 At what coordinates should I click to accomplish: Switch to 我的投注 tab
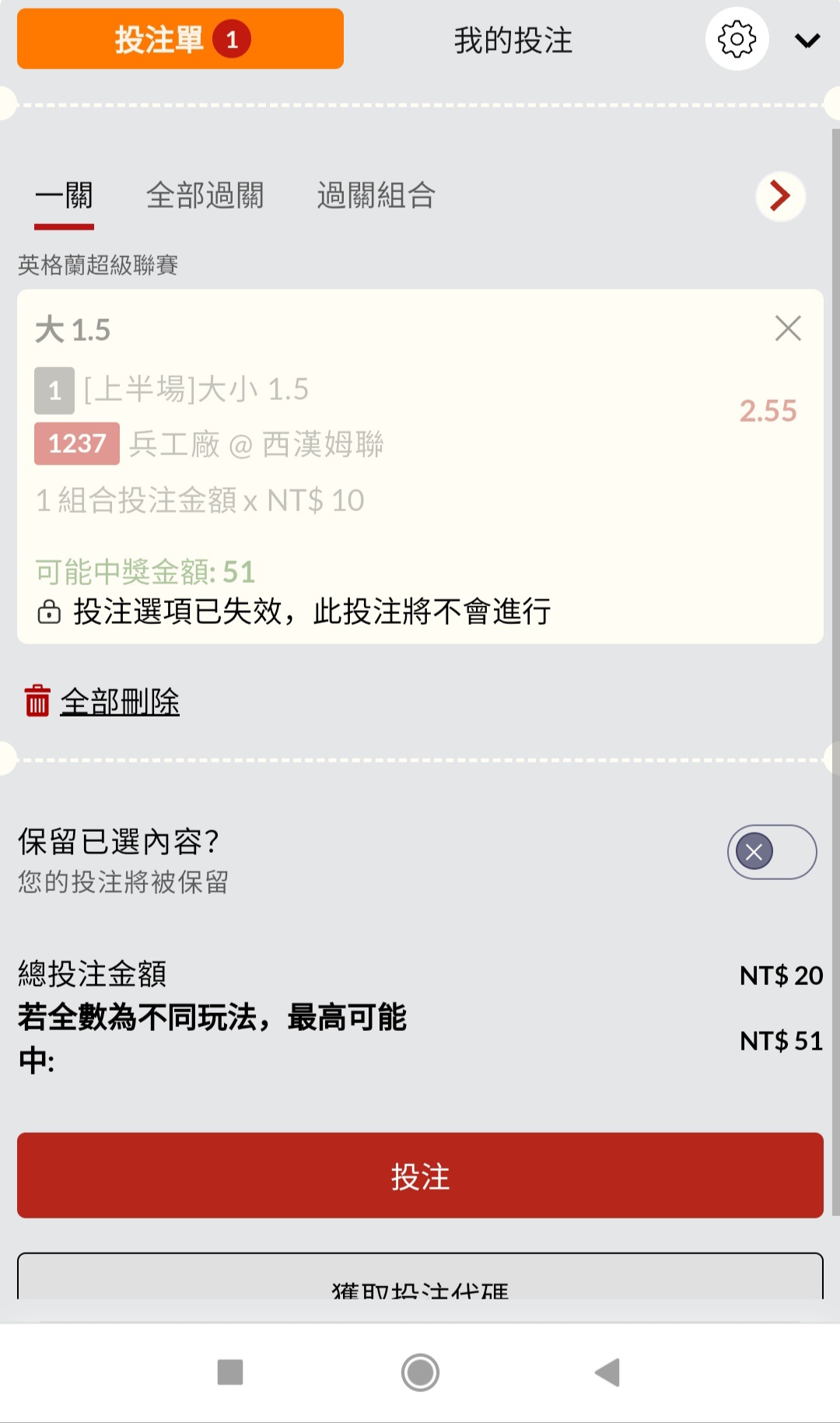[513, 40]
